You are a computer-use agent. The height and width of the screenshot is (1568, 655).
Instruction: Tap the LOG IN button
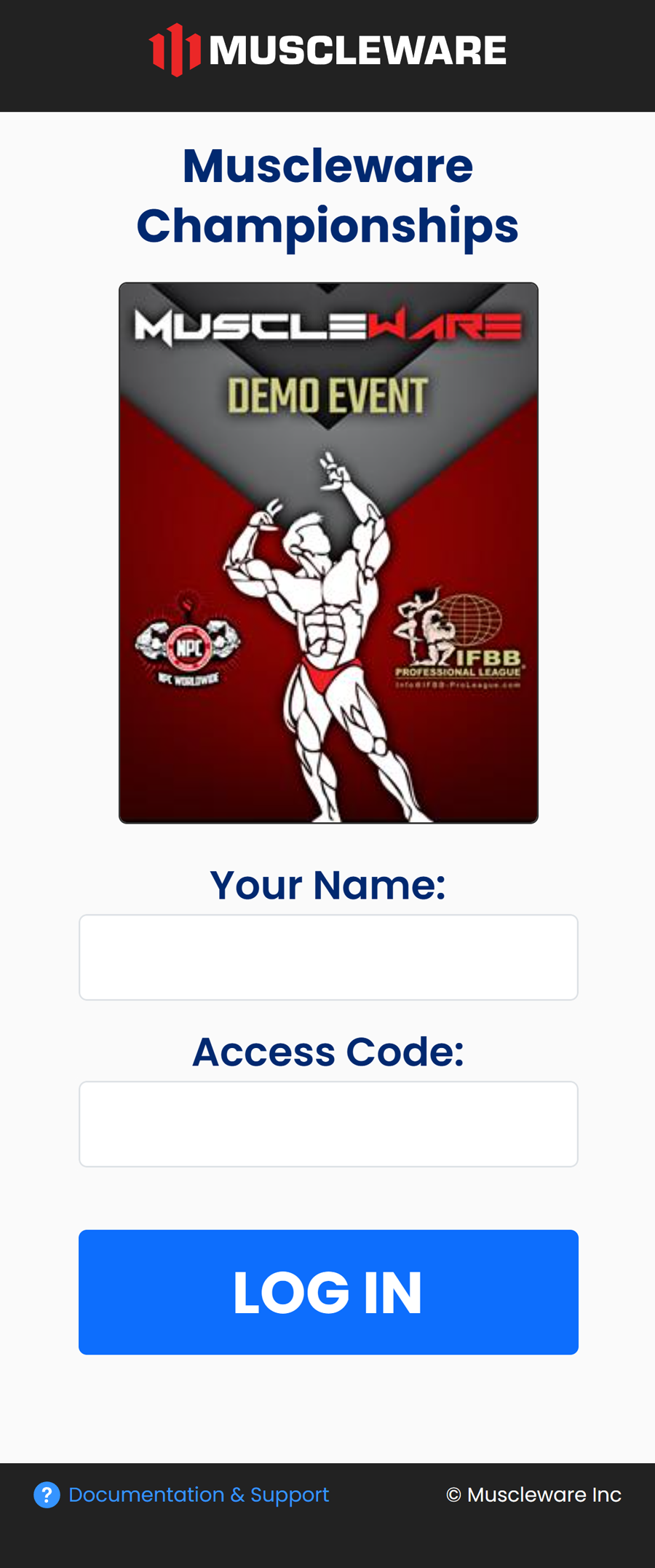(x=328, y=1292)
